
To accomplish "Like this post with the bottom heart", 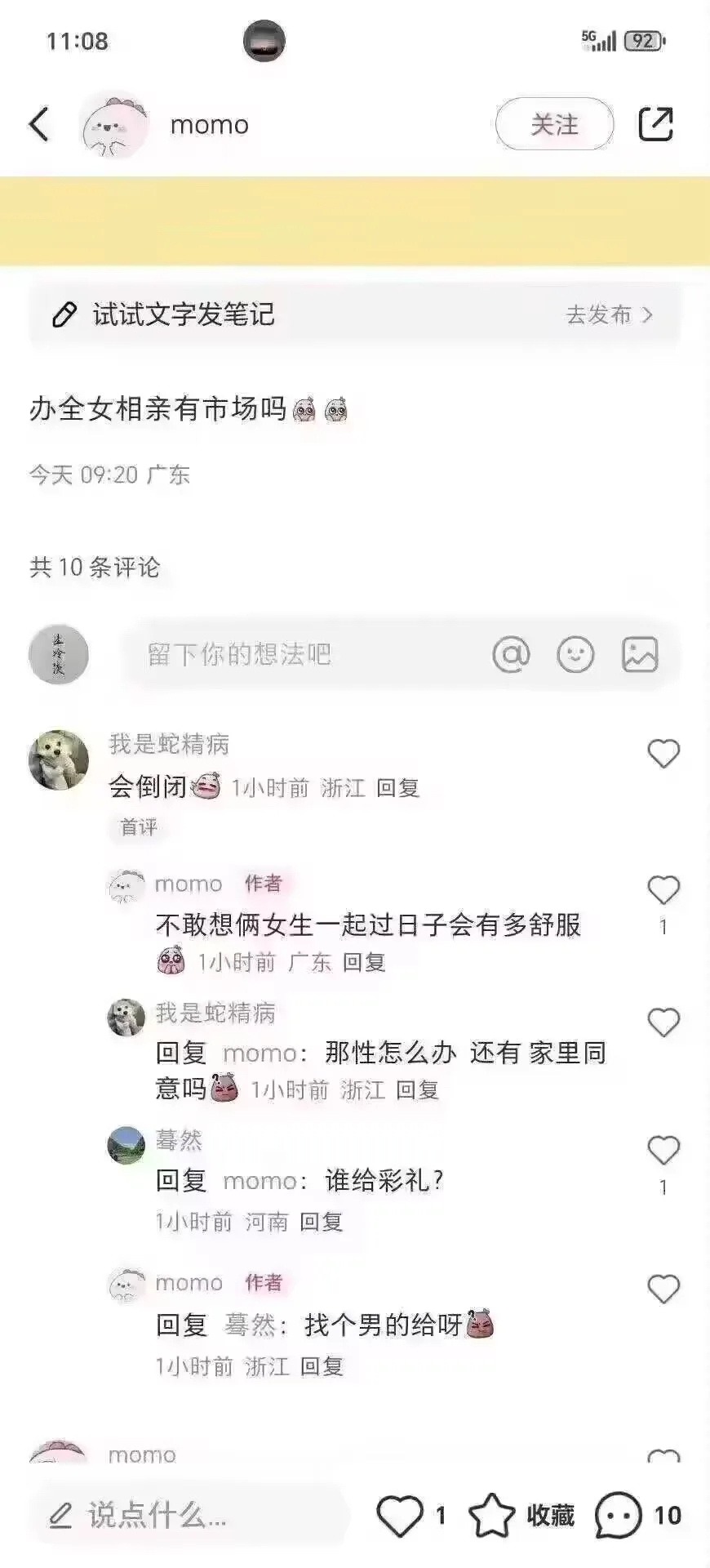I will [x=400, y=1516].
